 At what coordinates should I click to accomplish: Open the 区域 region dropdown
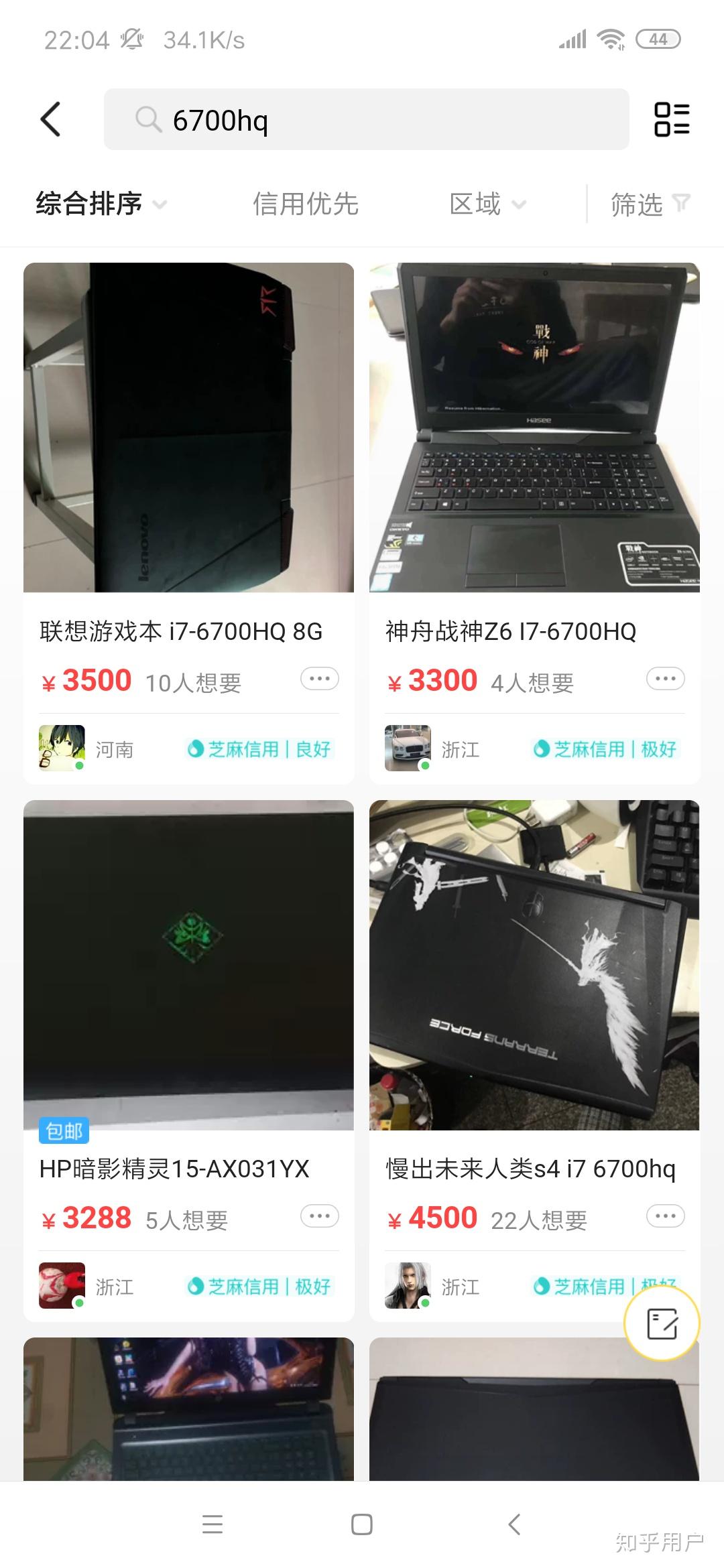[x=487, y=204]
